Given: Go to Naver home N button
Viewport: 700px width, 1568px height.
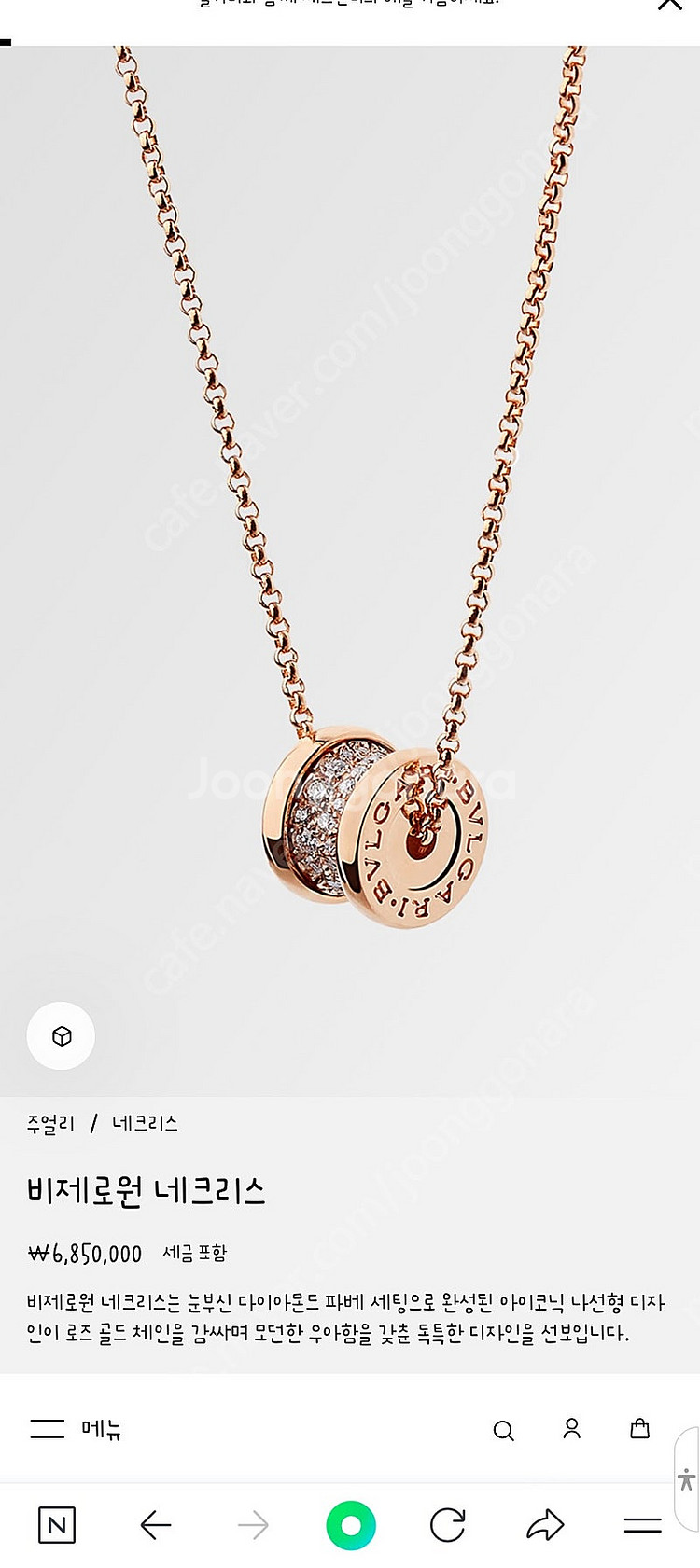Looking at the screenshot, I should click(57, 1526).
